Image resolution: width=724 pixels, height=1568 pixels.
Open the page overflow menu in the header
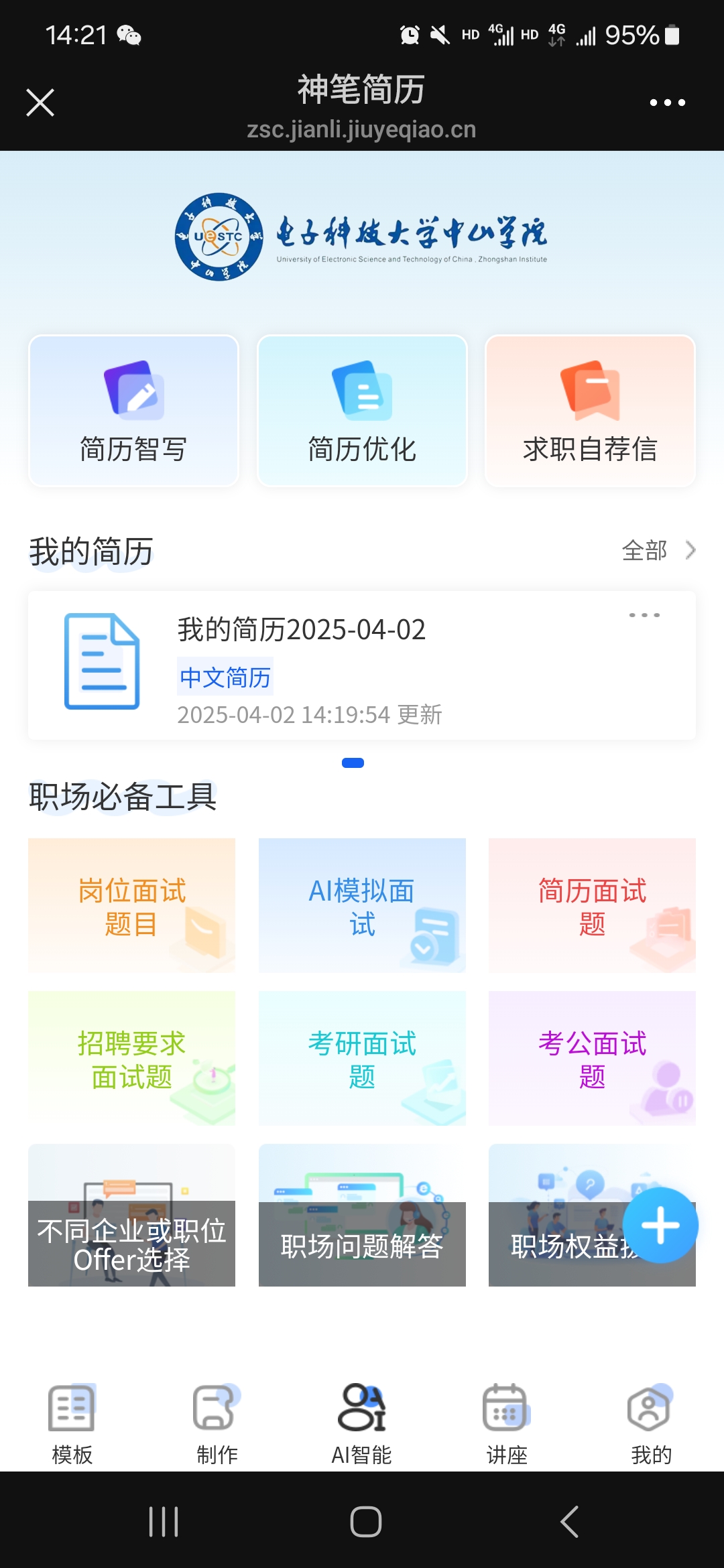pyautogui.click(x=667, y=103)
